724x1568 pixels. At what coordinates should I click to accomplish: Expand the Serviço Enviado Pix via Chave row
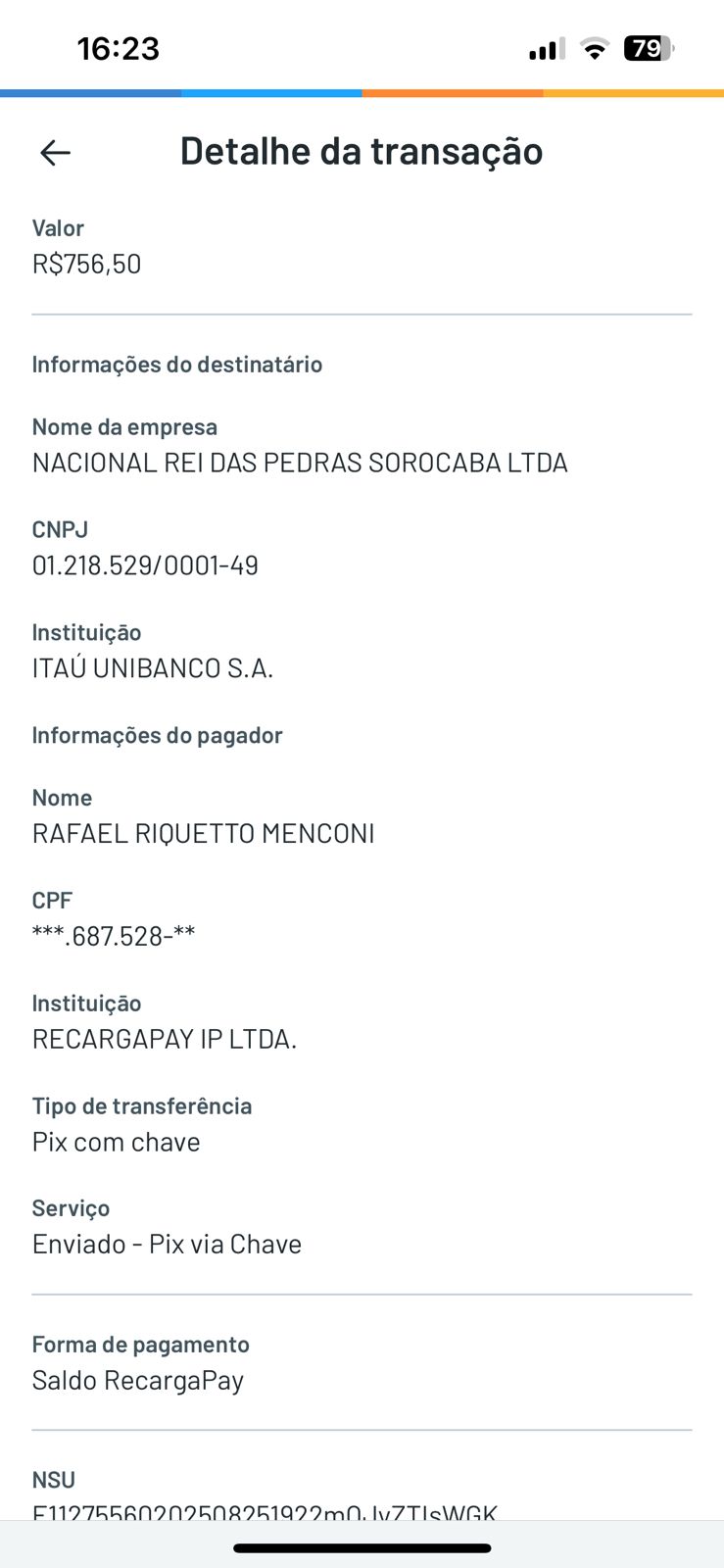[167, 1225]
